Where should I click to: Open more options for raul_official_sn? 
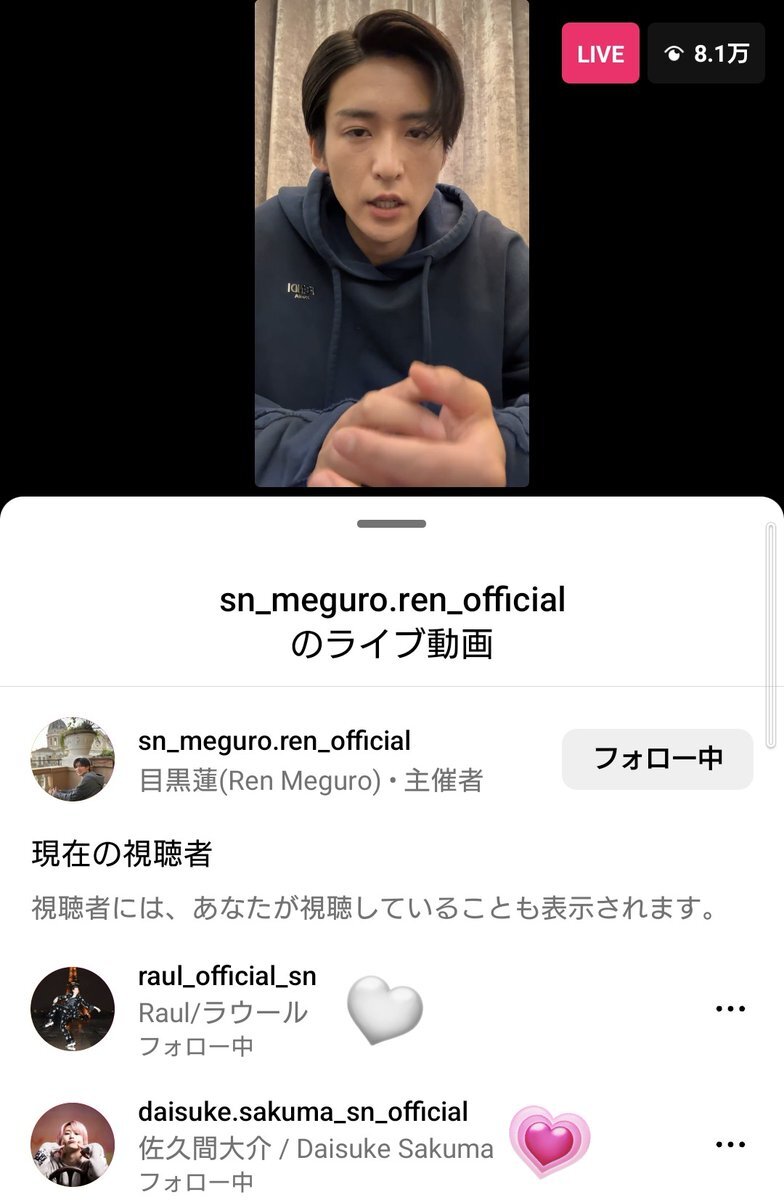tap(731, 1009)
